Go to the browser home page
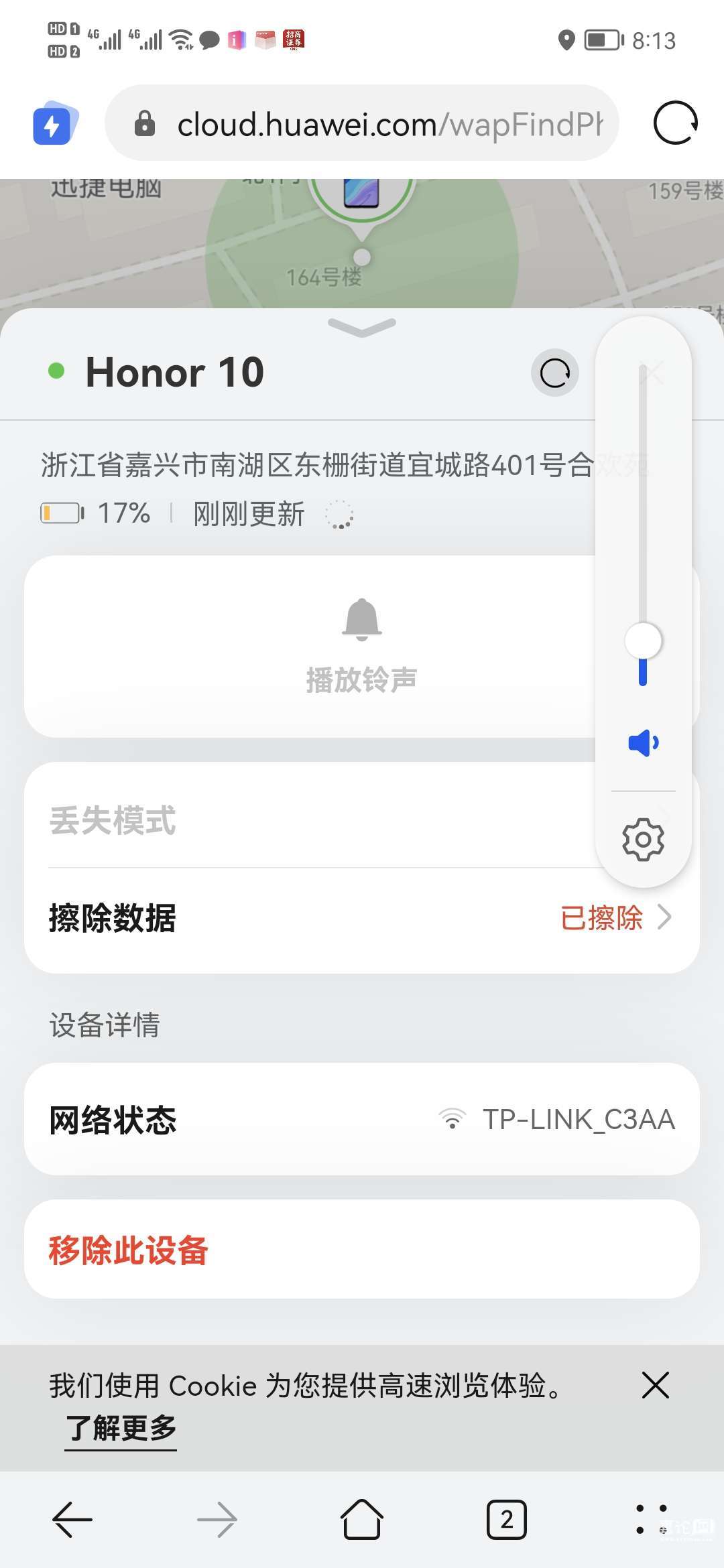Image resolution: width=724 pixels, height=1568 pixels. [362, 1520]
